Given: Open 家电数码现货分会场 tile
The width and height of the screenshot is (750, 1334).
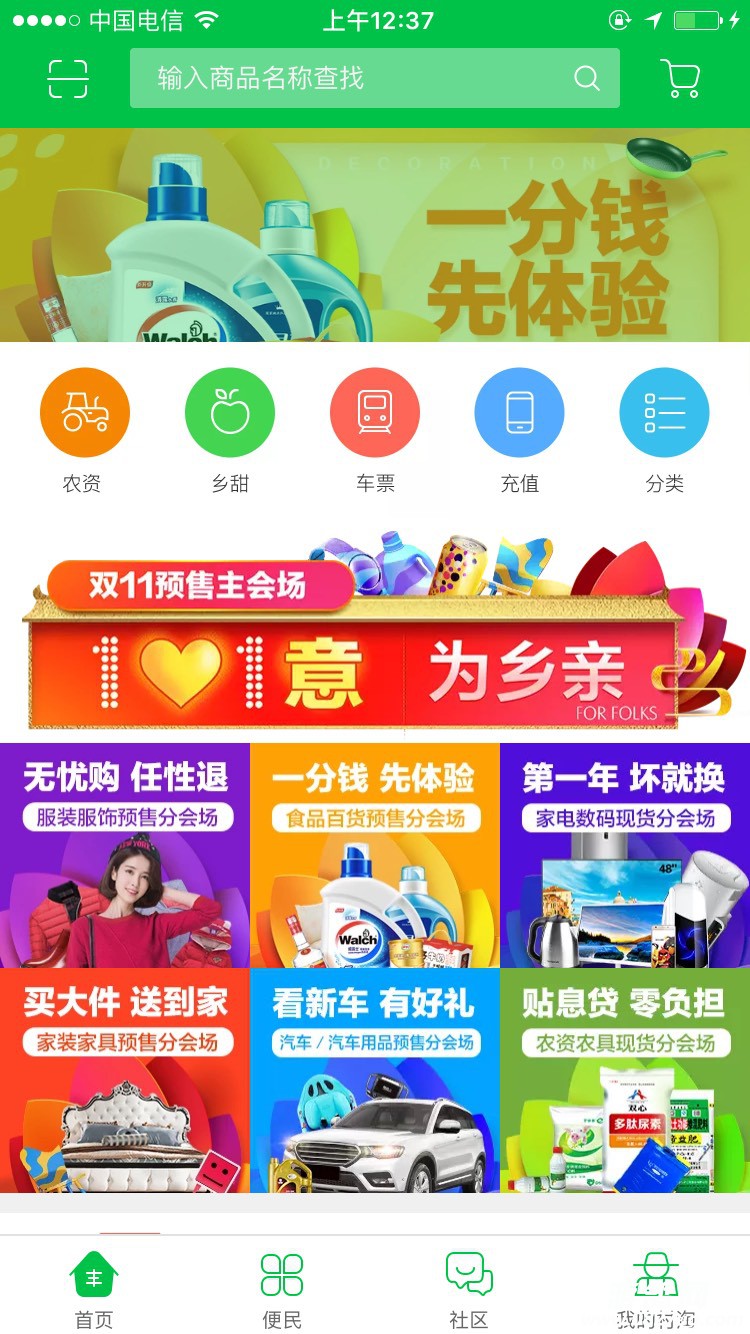Looking at the screenshot, I should (x=625, y=855).
